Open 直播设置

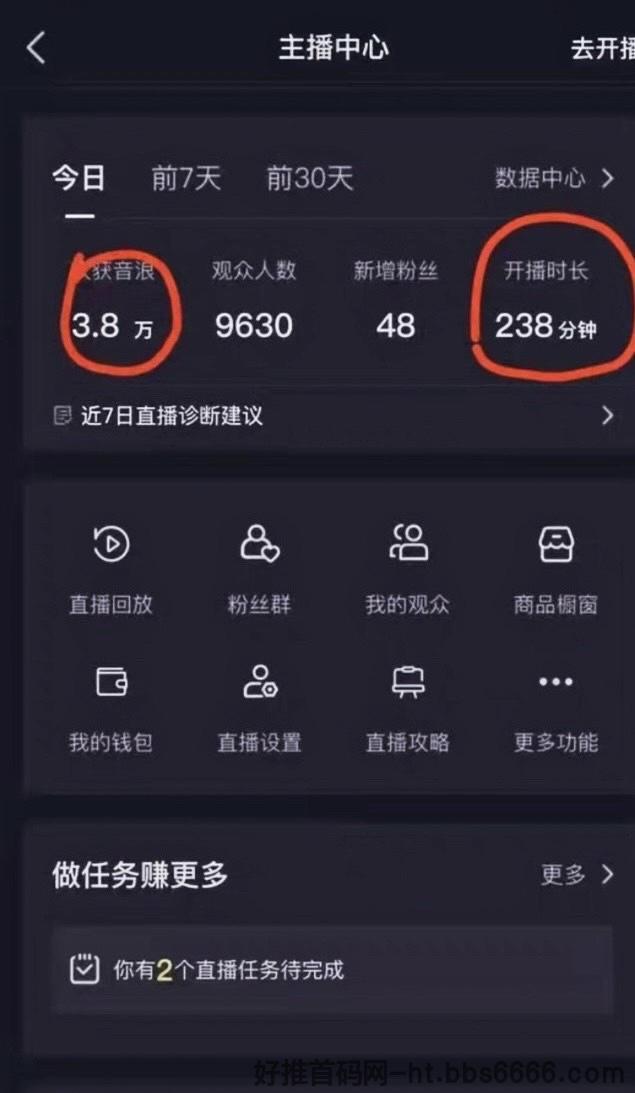click(259, 708)
